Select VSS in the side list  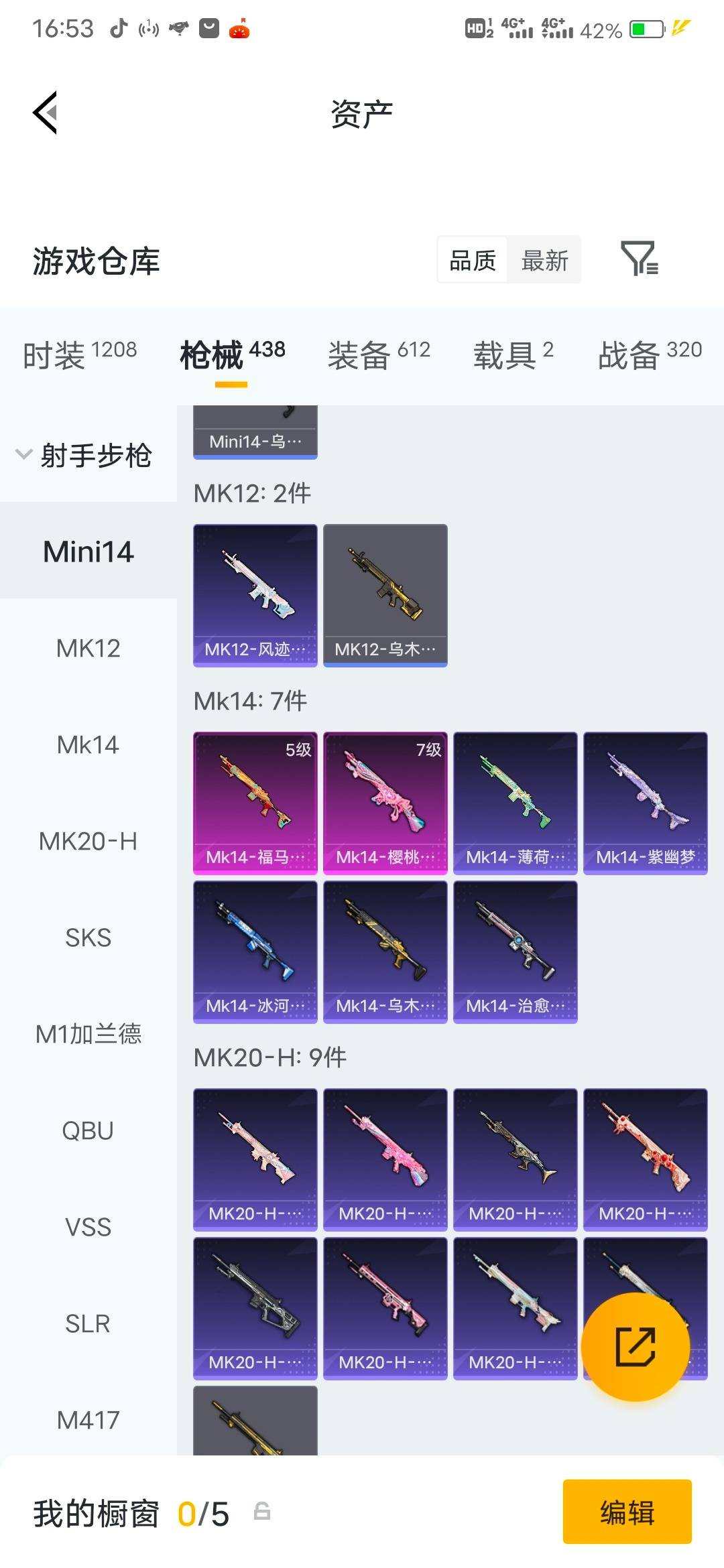click(88, 1227)
